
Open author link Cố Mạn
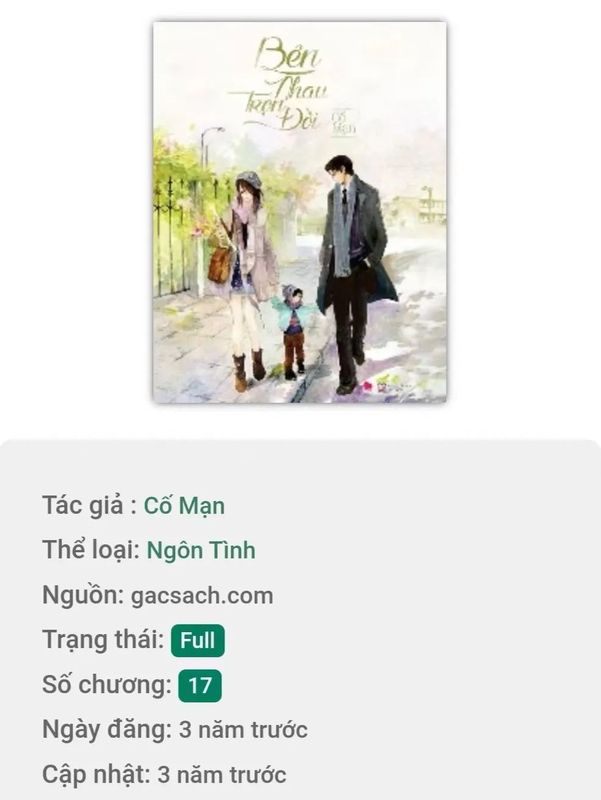point(184,505)
